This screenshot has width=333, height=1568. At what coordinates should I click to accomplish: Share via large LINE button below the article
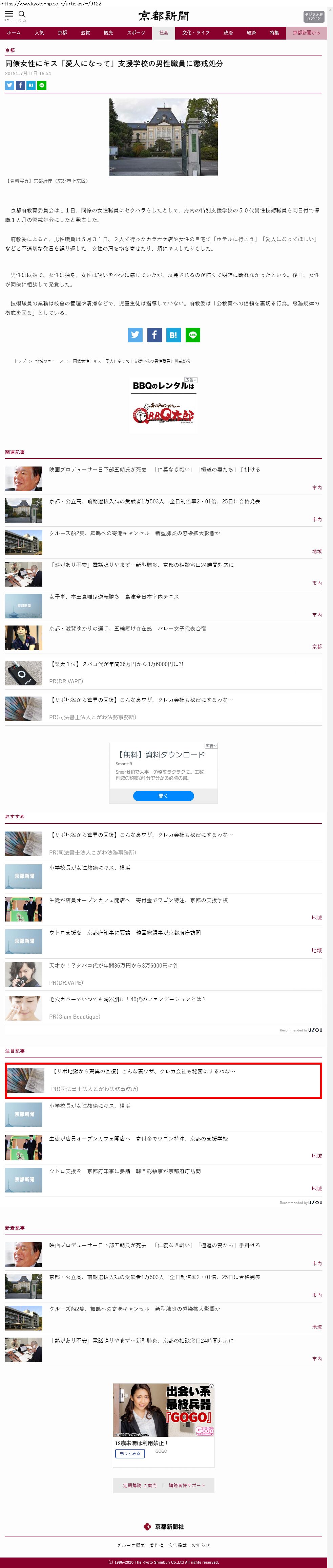pos(193,335)
